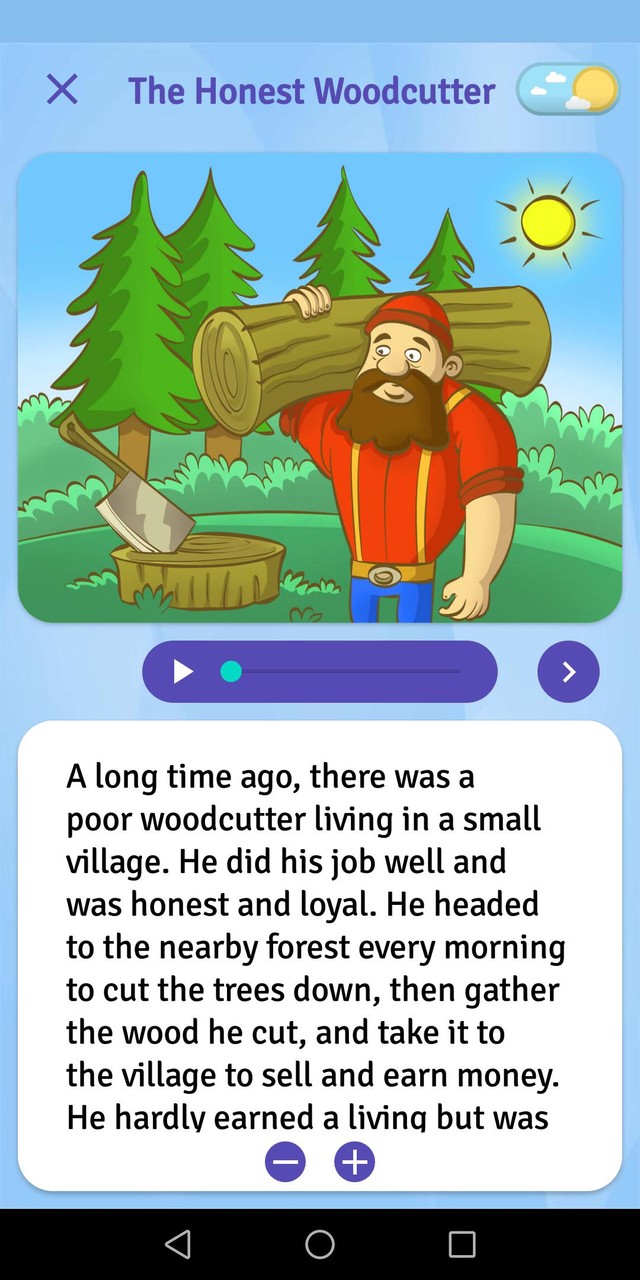Image resolution: width=640 pixels, height=1280 pixels.
Task: Open the recent apps overview
Action: (x=462, y=1244)
